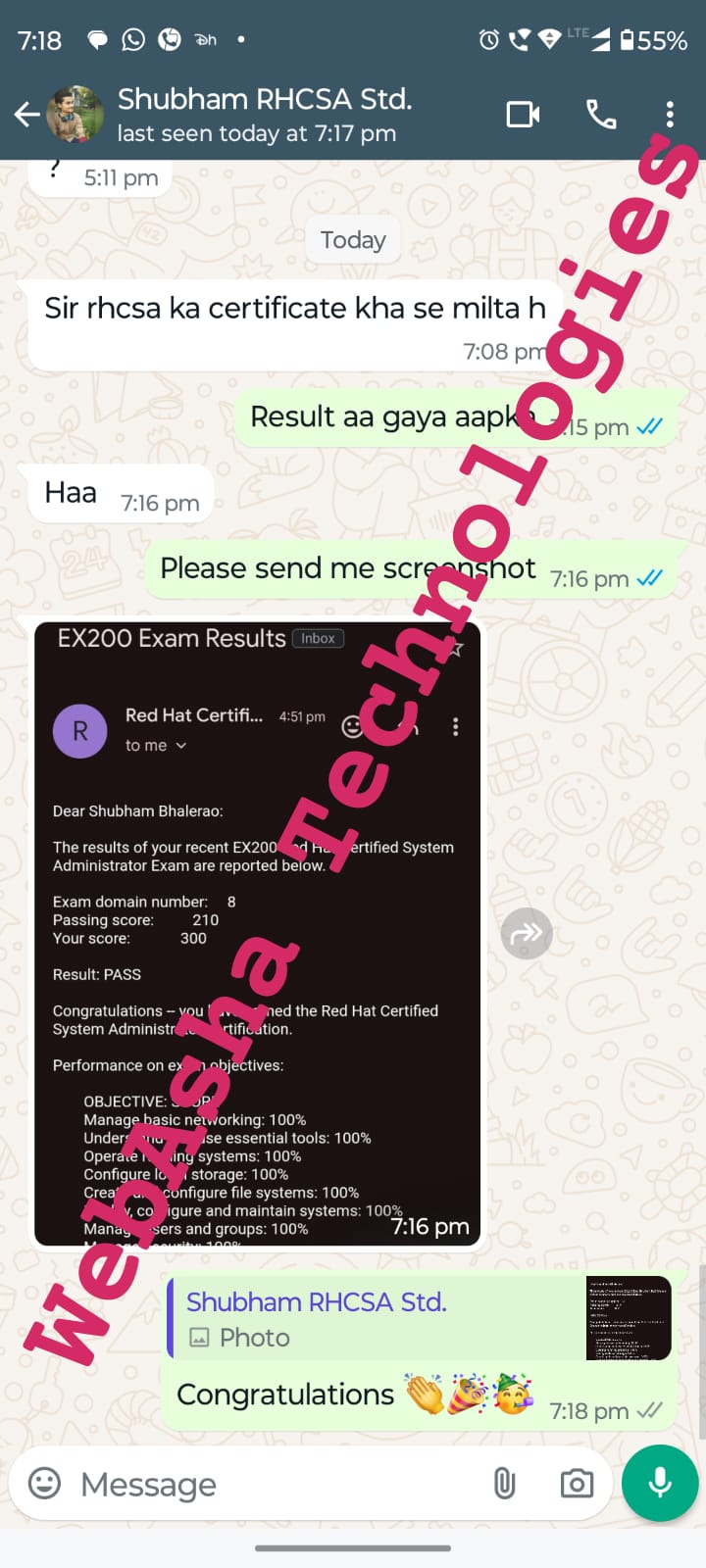
Task: Focus the Message text field
Action: (x=279, y=1484)
